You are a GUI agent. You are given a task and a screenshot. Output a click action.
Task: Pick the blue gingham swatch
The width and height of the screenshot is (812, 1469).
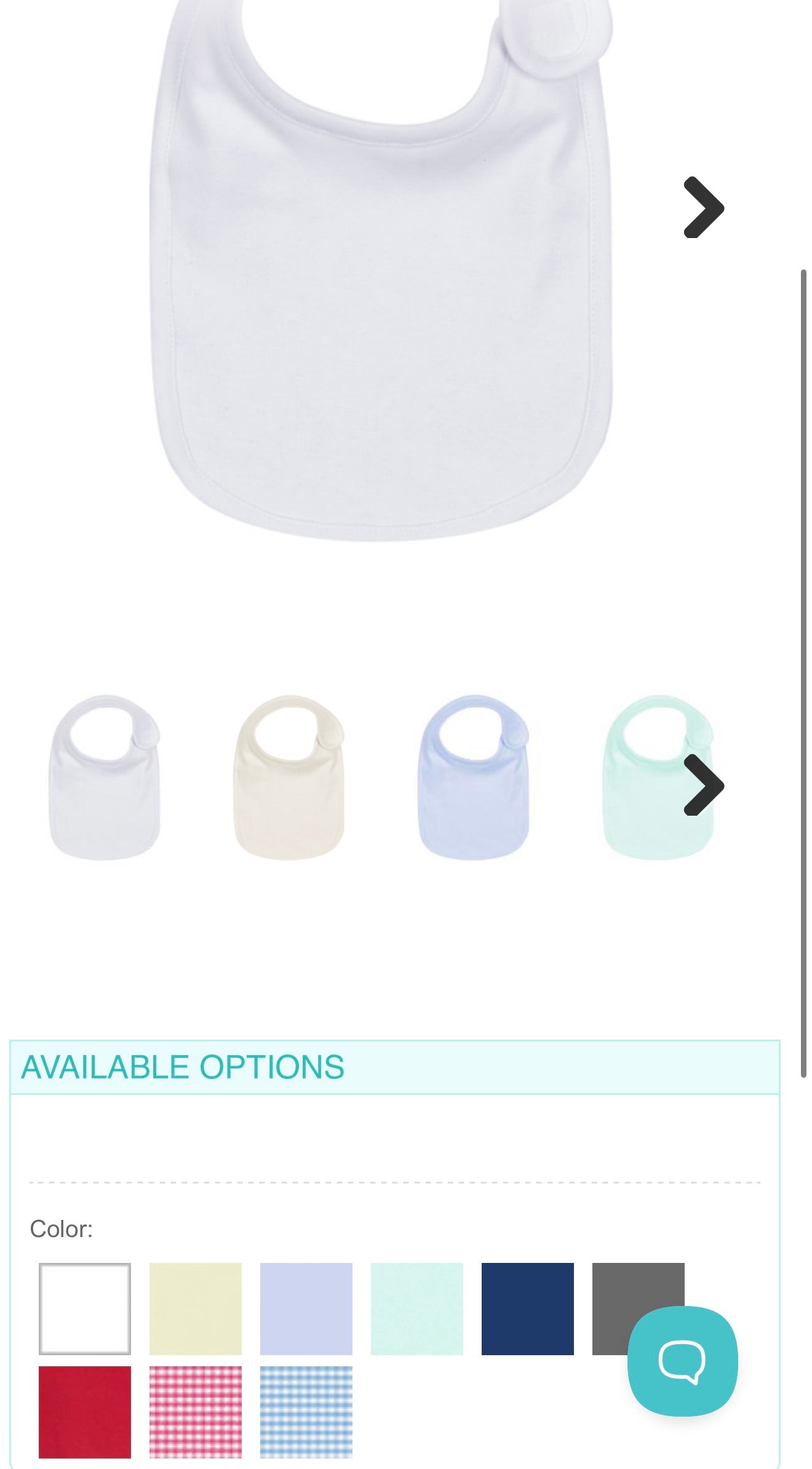coord(306,1412)
